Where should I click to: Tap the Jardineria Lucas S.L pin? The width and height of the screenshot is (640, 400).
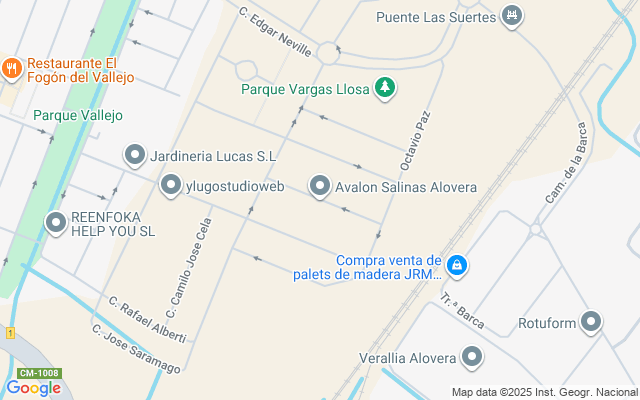[x=135, y=155]
